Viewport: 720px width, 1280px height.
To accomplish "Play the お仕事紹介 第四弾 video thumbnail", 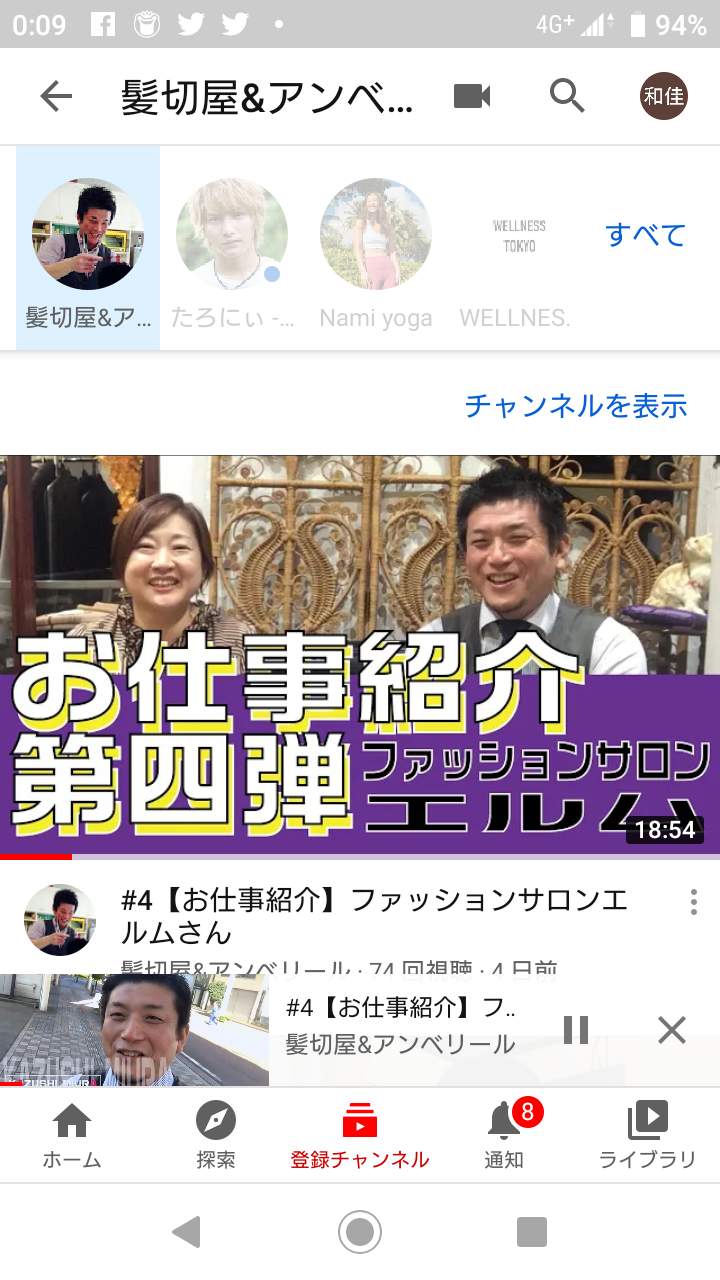I will click(x=360, y=655).
